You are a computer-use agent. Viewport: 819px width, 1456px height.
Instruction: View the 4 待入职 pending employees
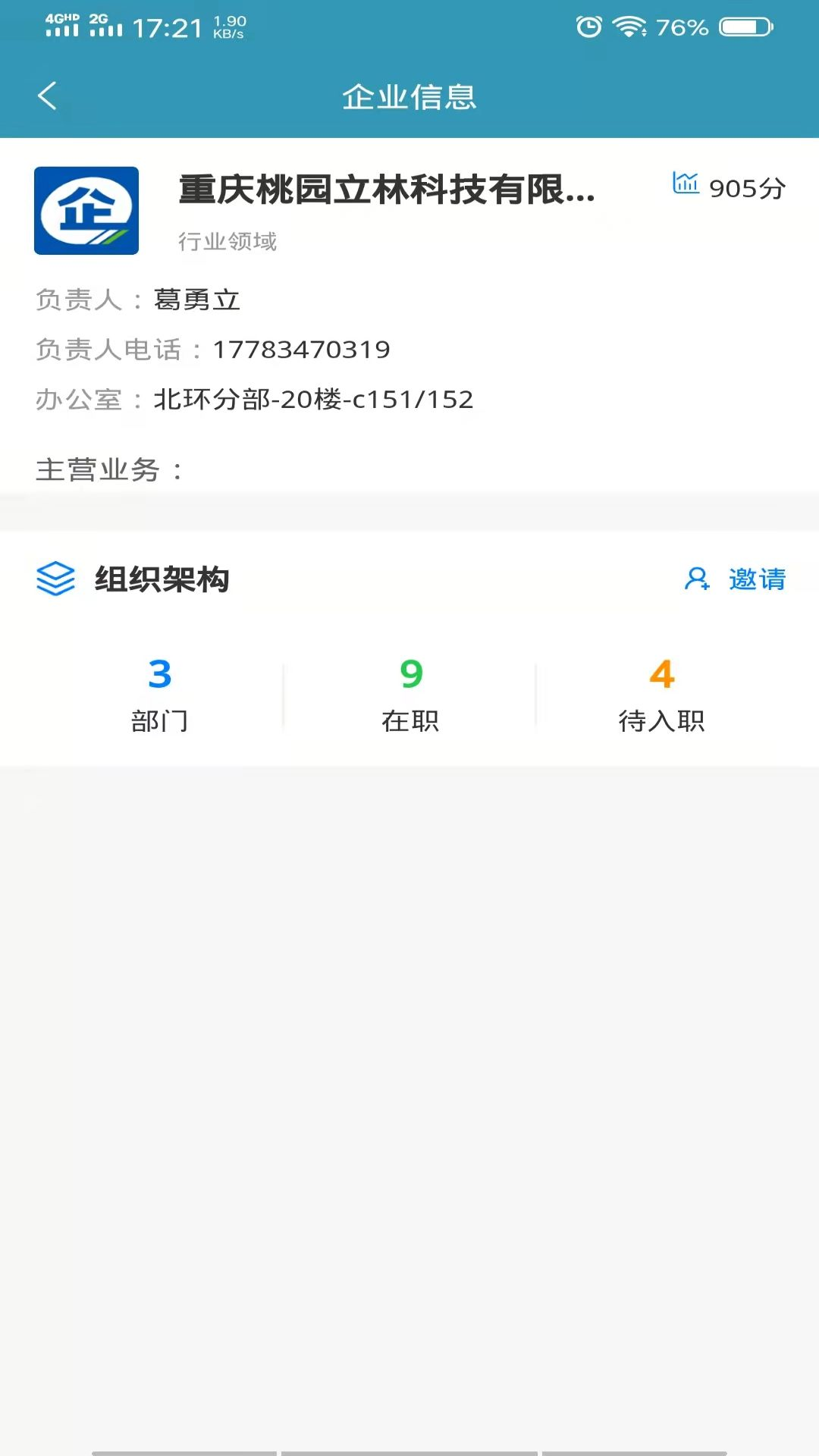tap(661, 694)
